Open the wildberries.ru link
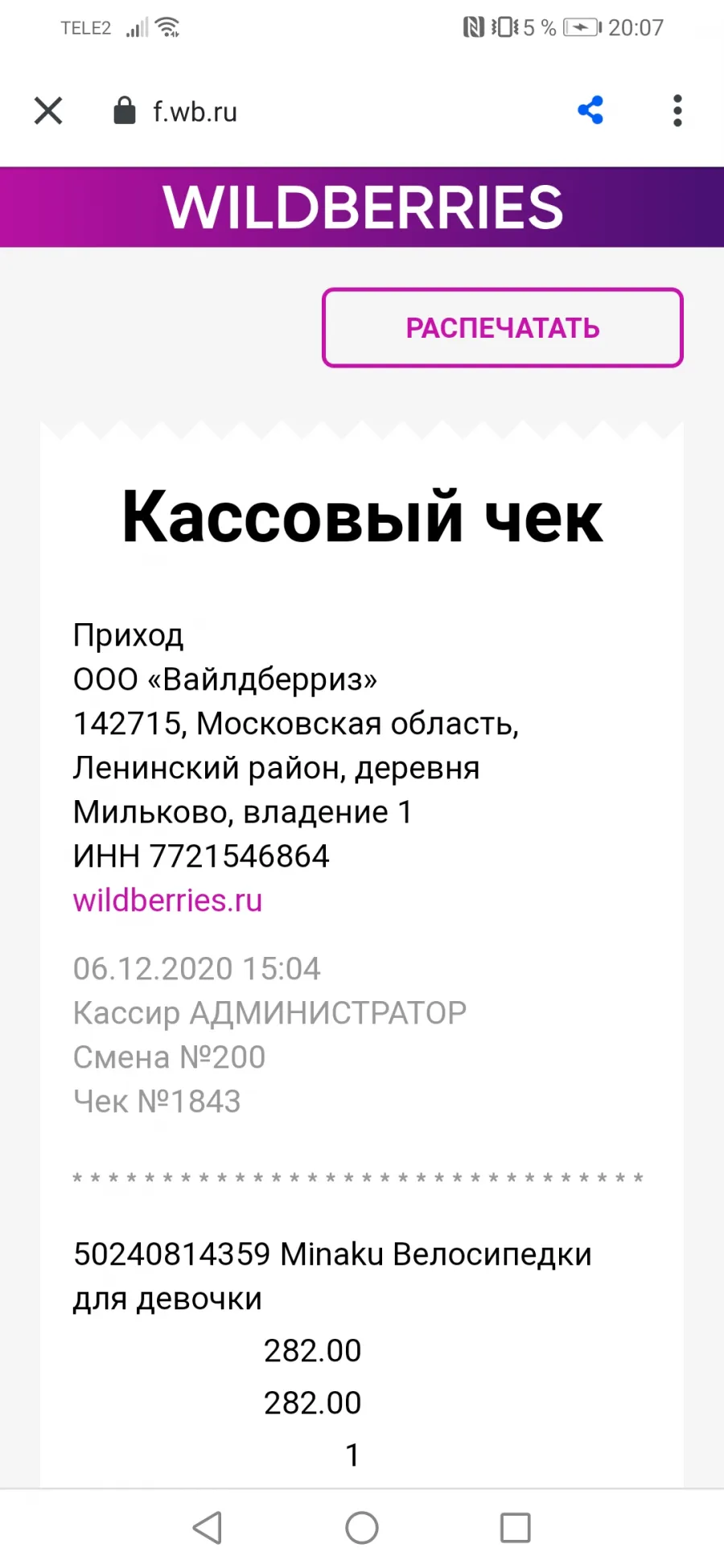 (x=167, y=901)
